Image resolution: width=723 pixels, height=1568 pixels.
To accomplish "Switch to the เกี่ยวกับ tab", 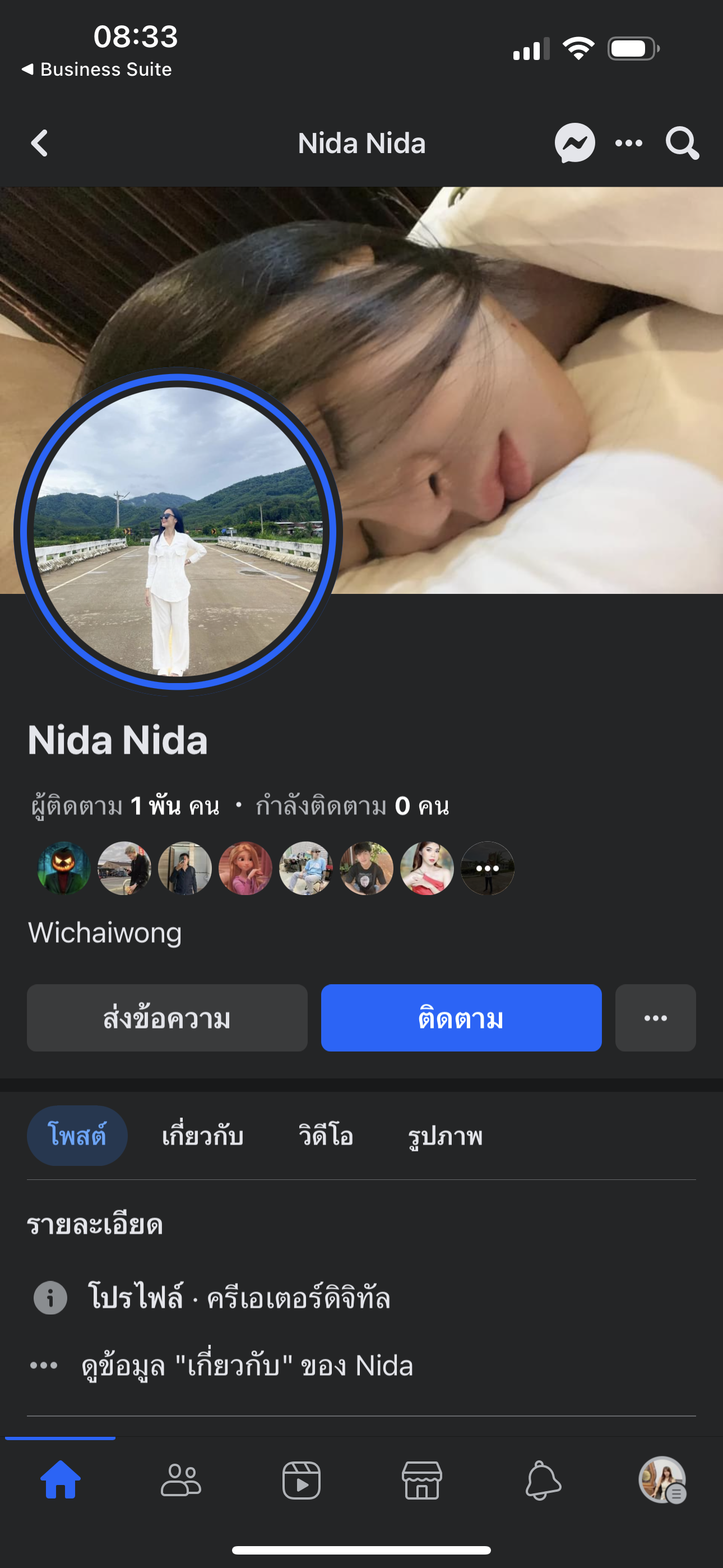I will (x=203, y=1136).
